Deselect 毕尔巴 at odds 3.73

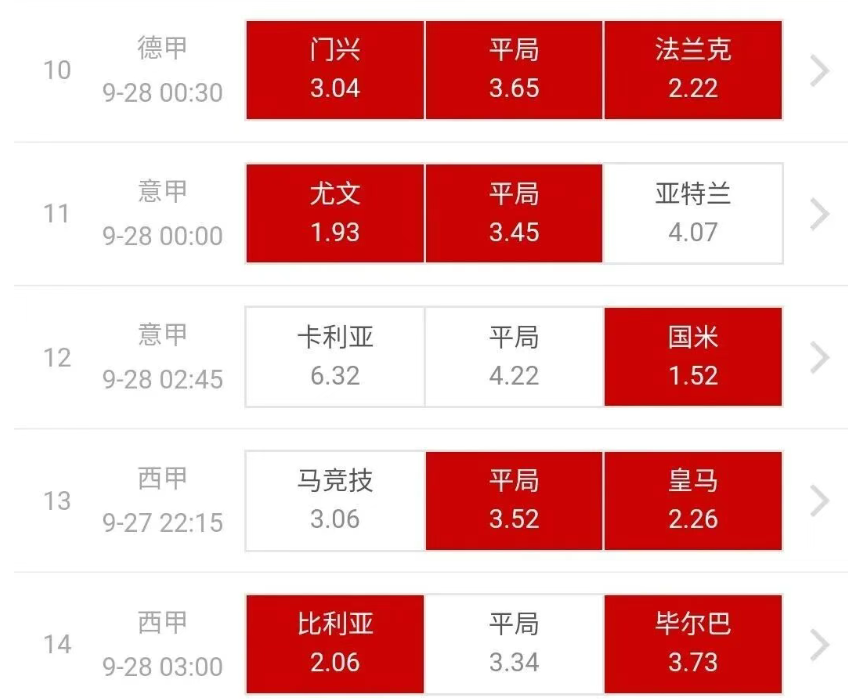693,643
